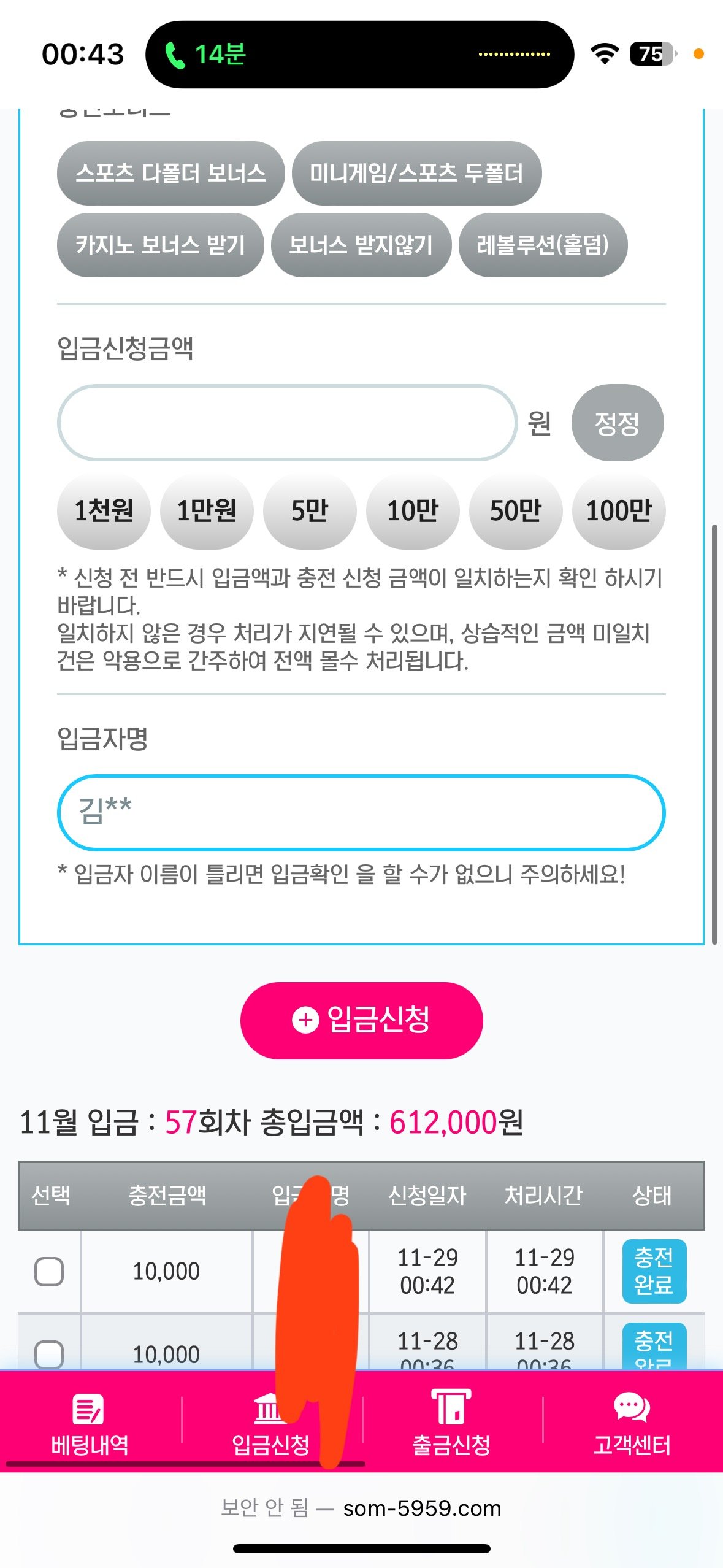Add 1천원 to the amount

click(x=104, y=510)
